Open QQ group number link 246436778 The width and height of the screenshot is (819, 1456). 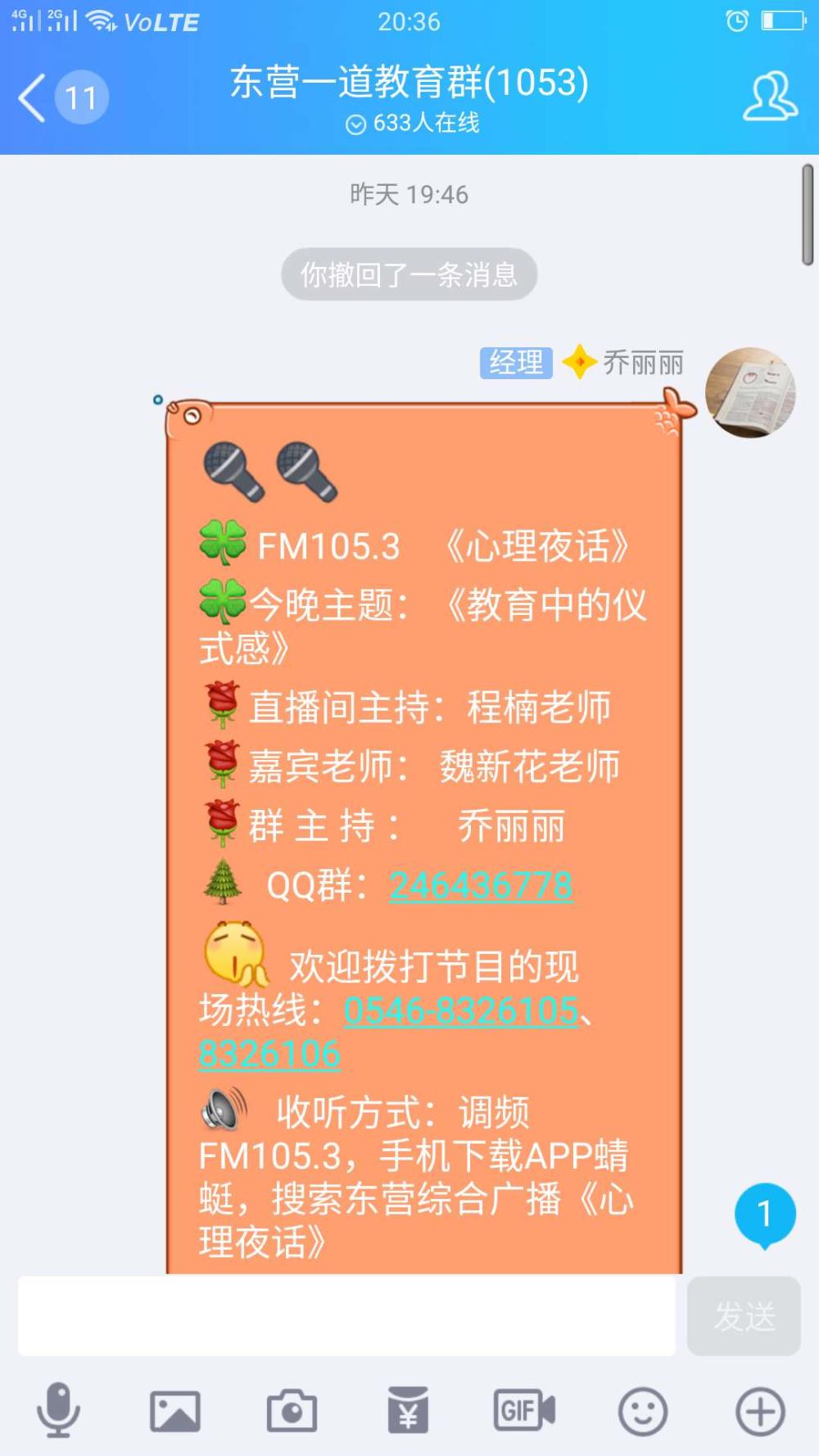pos(481,885)
